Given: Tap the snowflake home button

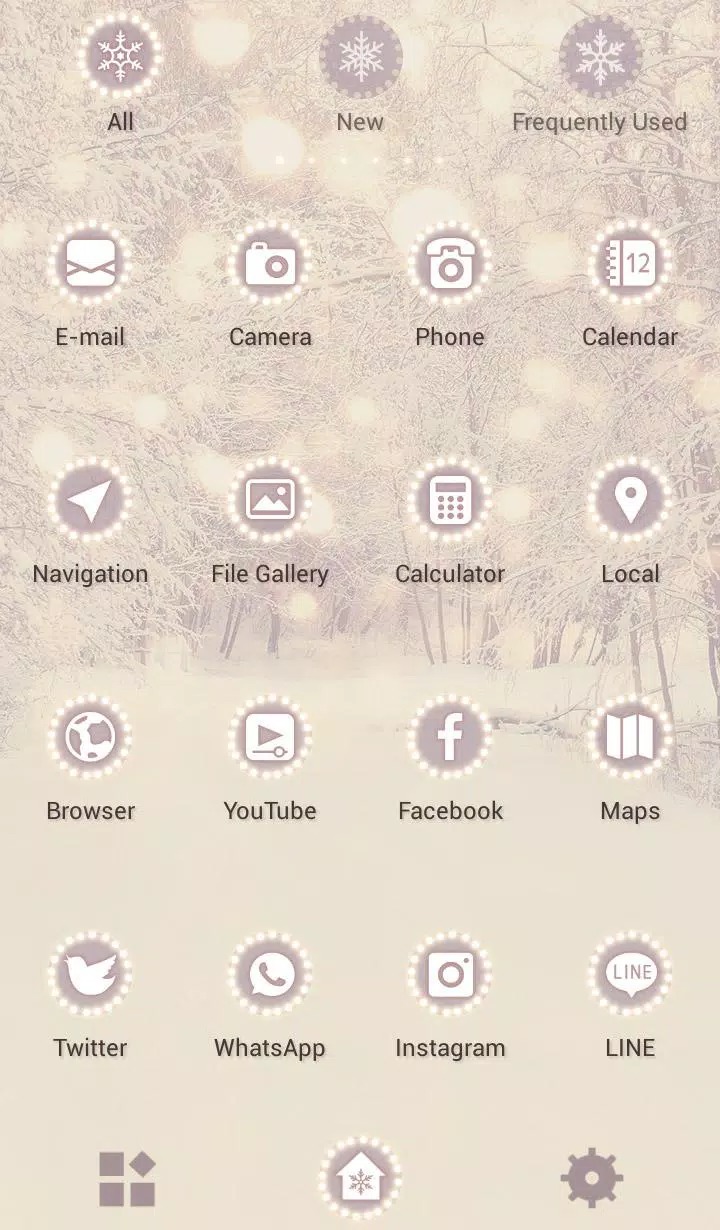Looking at the screenshot, I should click(x=360, y=1178).
